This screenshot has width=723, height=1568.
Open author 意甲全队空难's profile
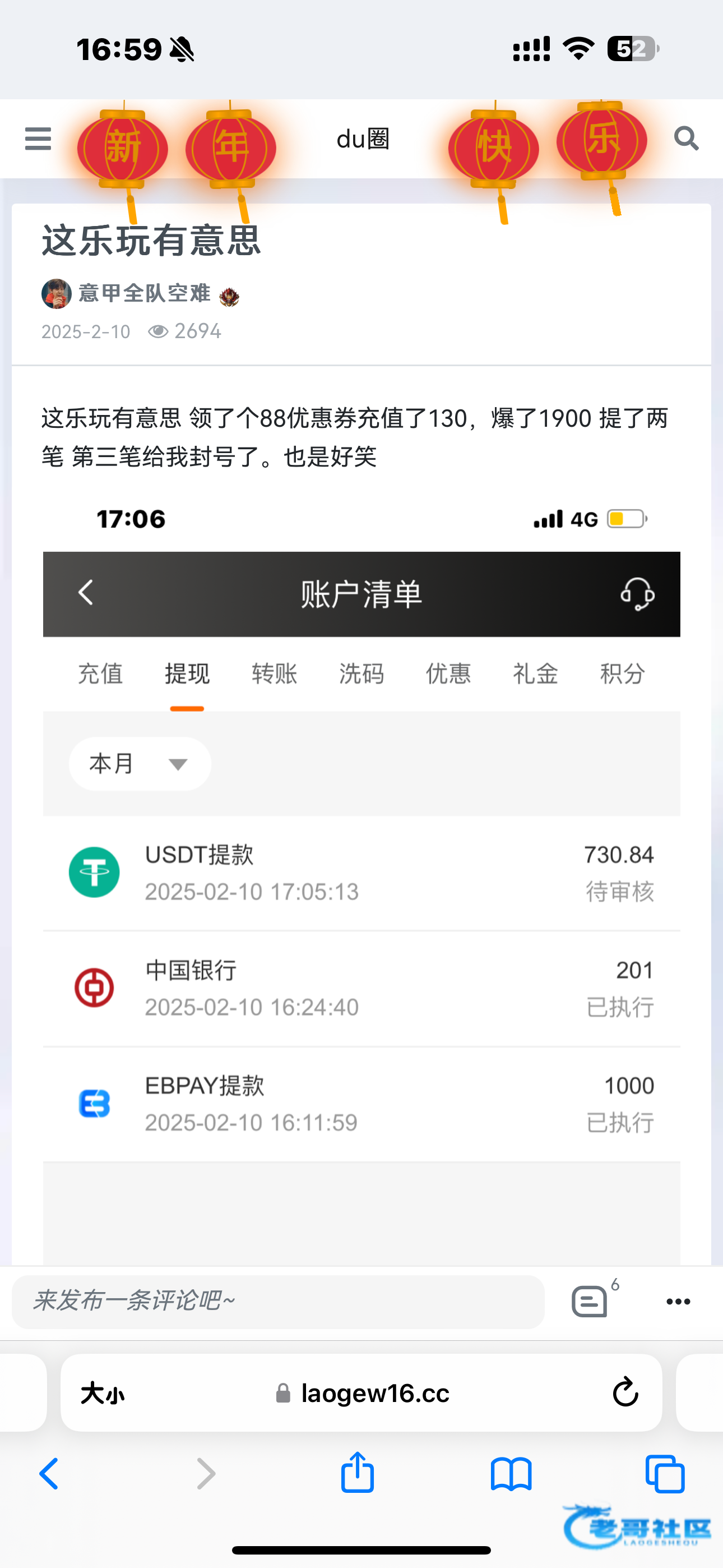(x=143, y=293)
